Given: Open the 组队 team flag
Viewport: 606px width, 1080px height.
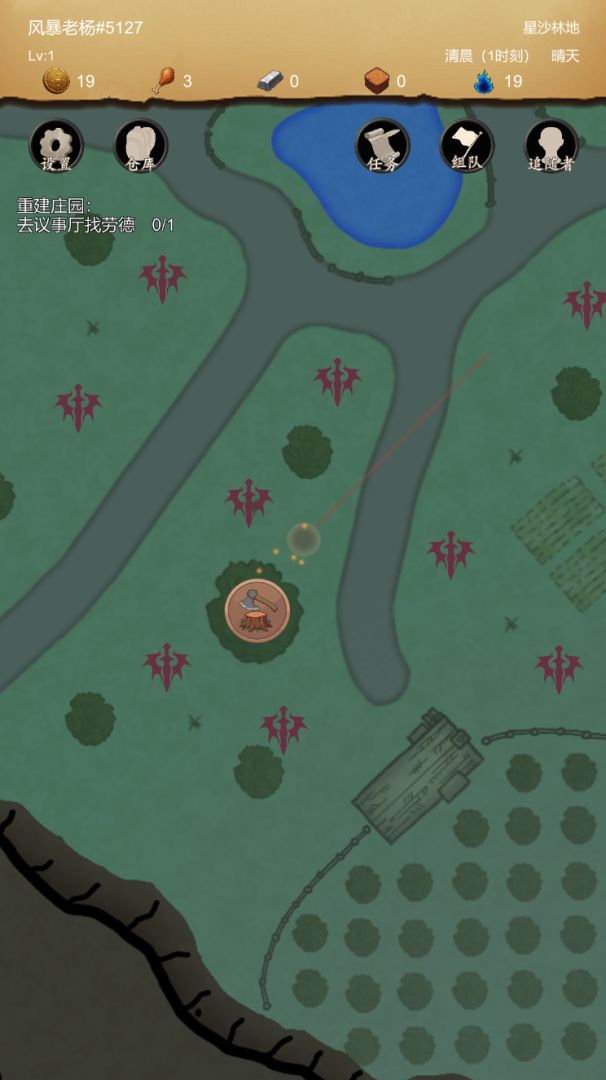Looking at the screenshot, I should click(467, 146).
